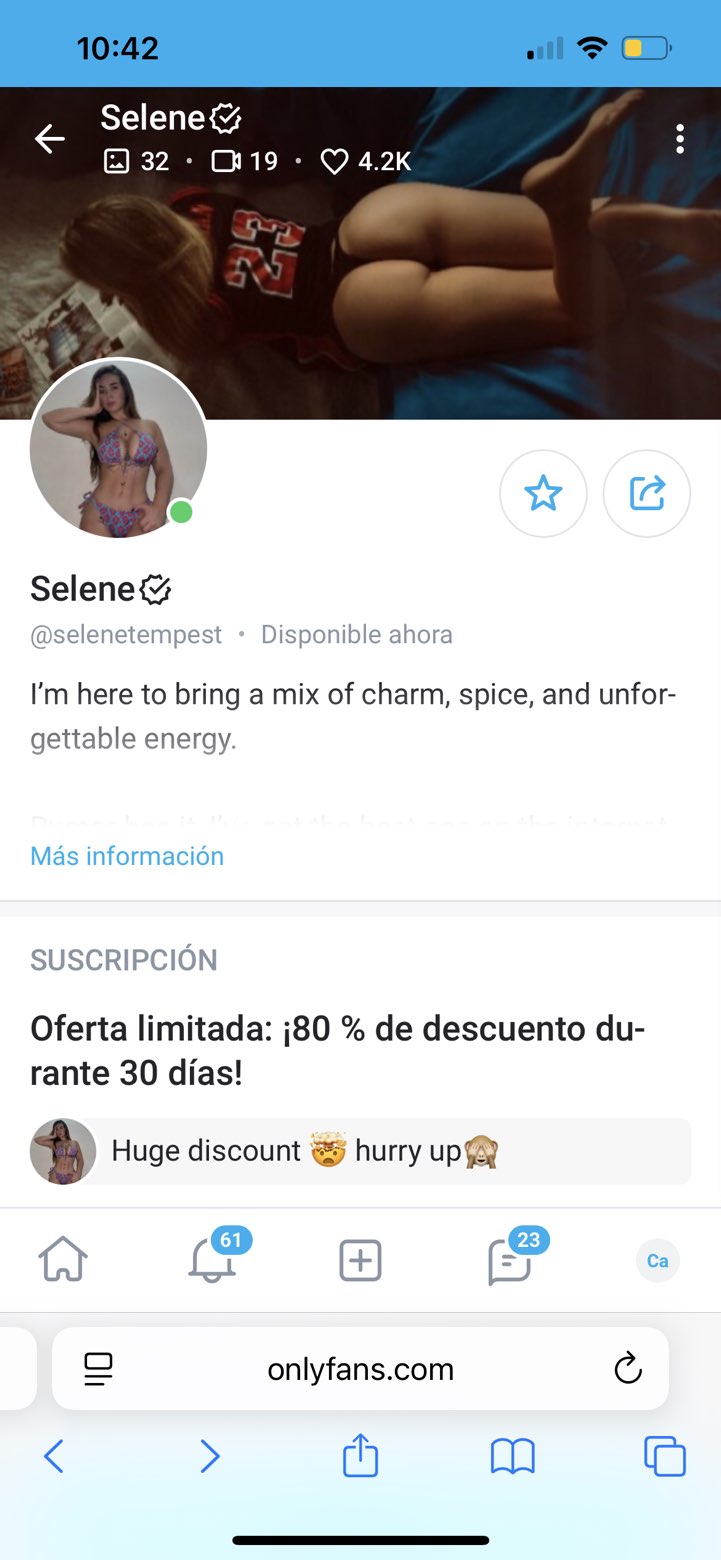Share Selene's profile

[x=646, y=493]
